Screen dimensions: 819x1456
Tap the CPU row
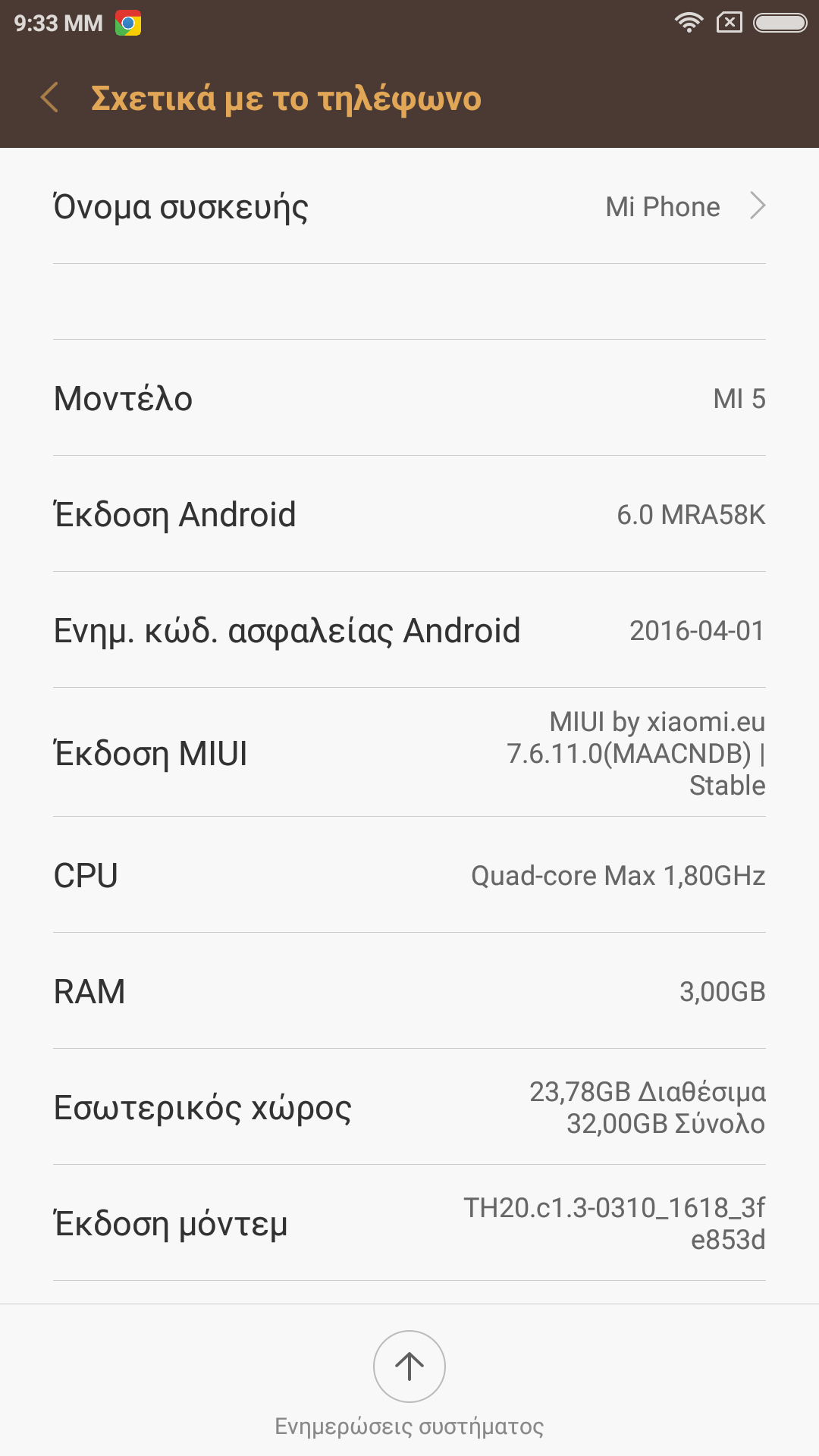tap(409, 875)
